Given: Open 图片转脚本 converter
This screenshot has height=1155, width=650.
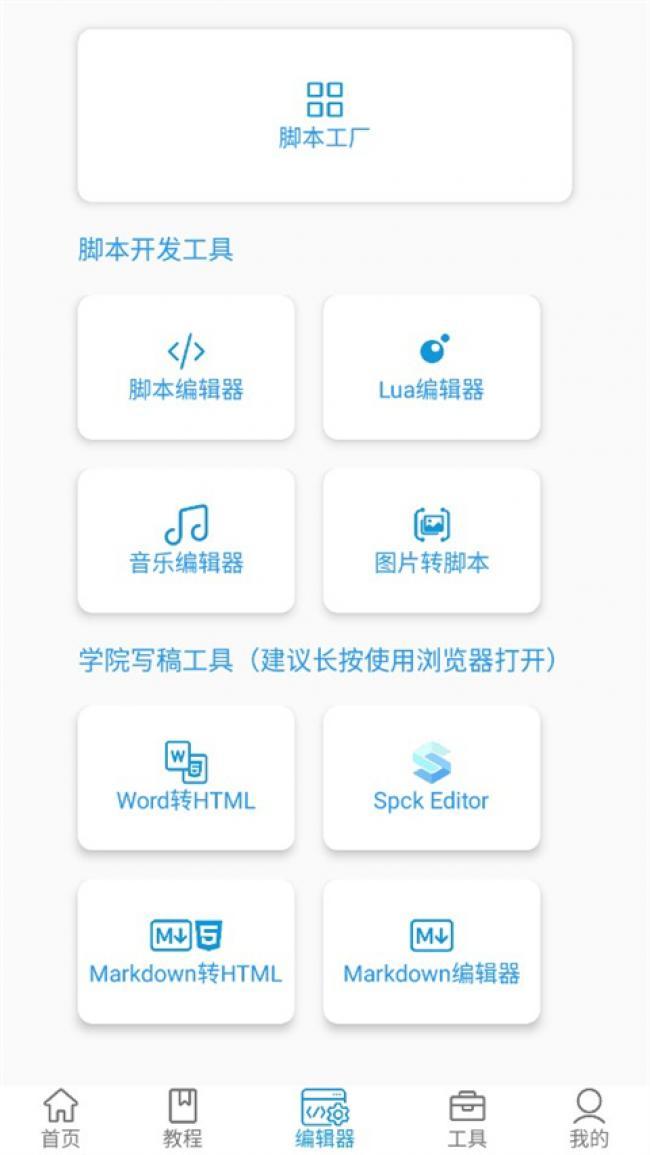Looking at the screenshot, I should pos(432,540).
